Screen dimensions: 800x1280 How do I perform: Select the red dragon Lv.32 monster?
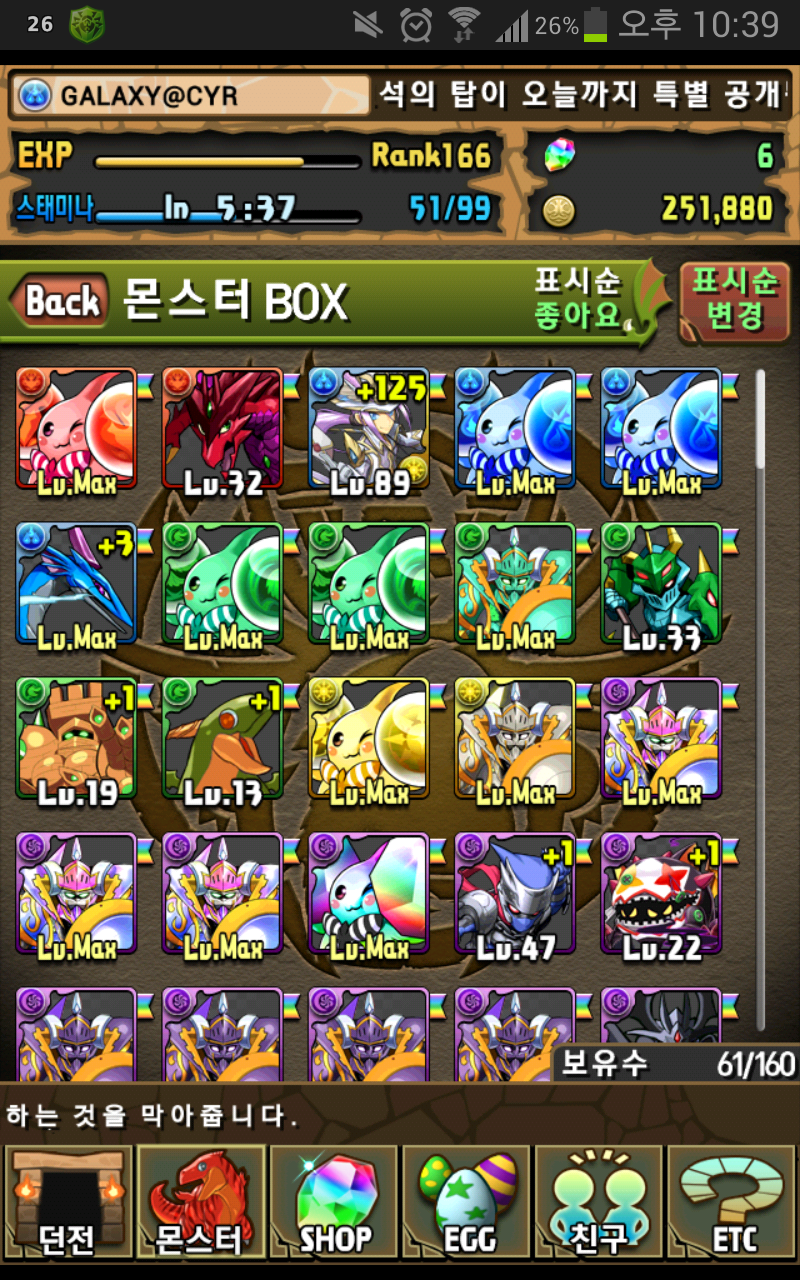tap(222, 431)
